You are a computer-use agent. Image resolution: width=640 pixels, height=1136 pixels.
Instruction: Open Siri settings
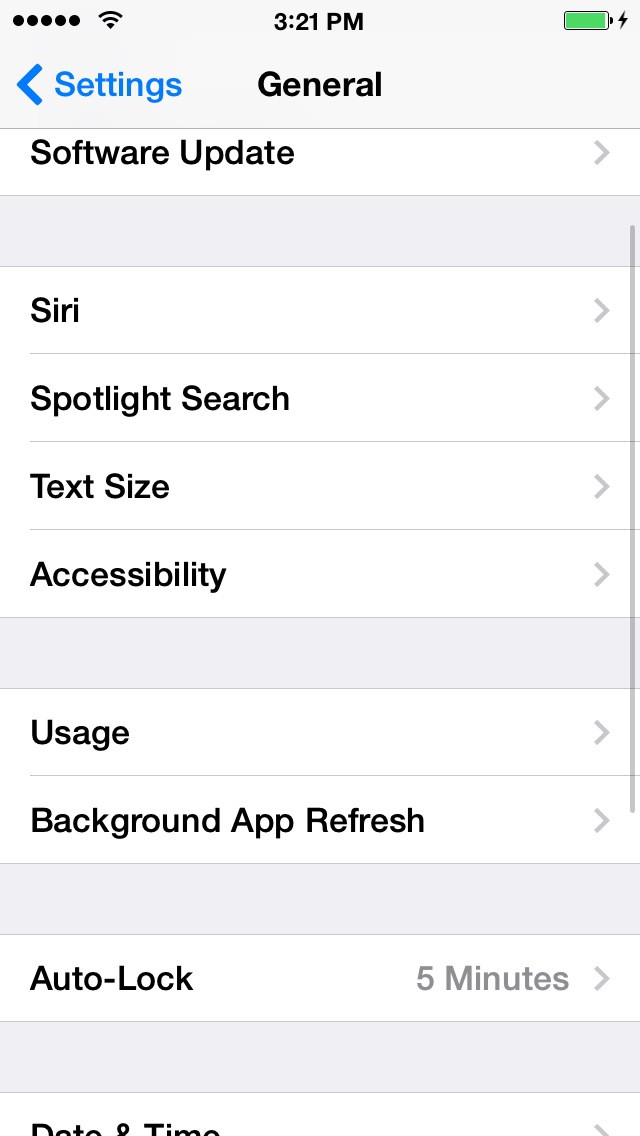320,311
